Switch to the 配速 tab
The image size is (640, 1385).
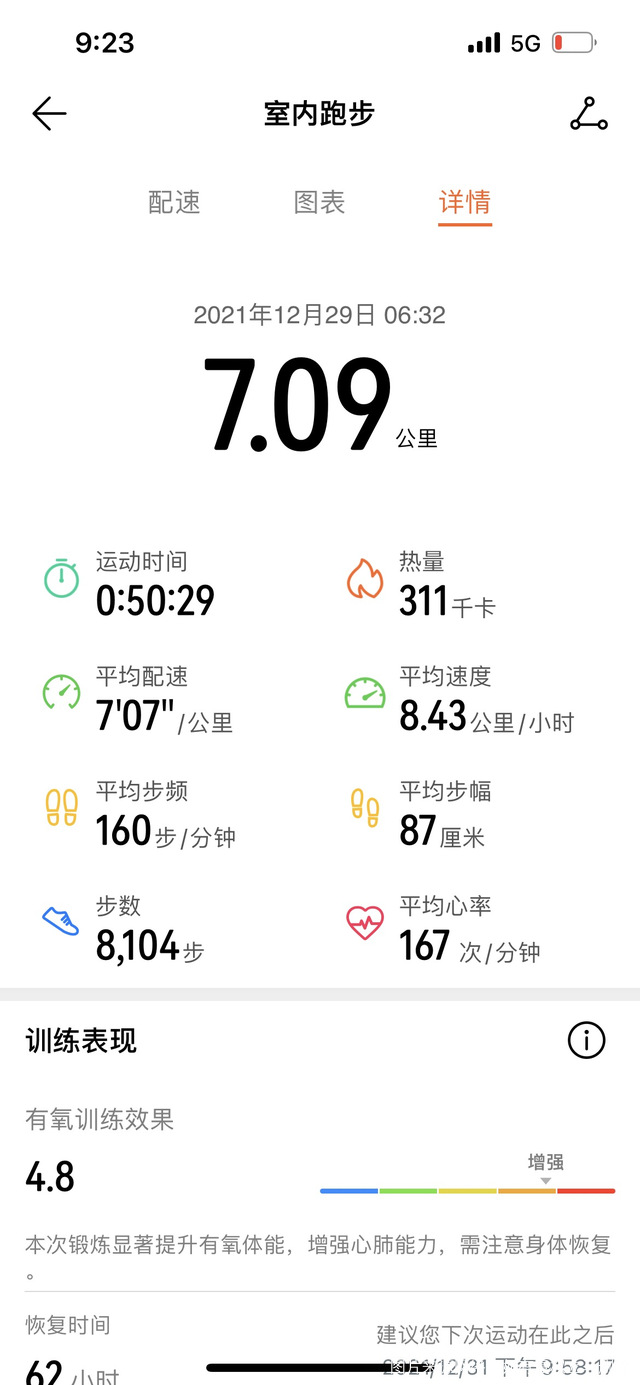(x=175, y=202)
